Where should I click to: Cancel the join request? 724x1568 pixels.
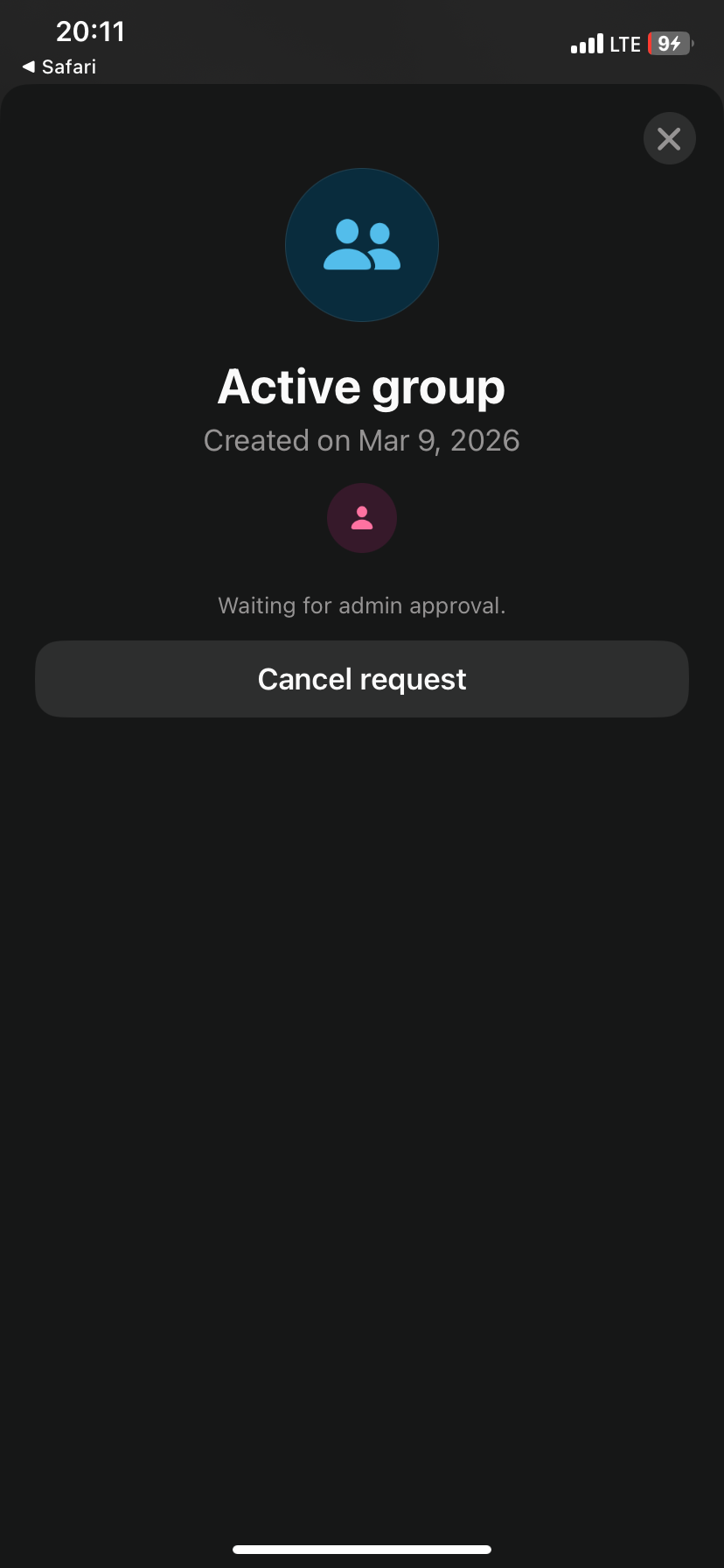362,679
